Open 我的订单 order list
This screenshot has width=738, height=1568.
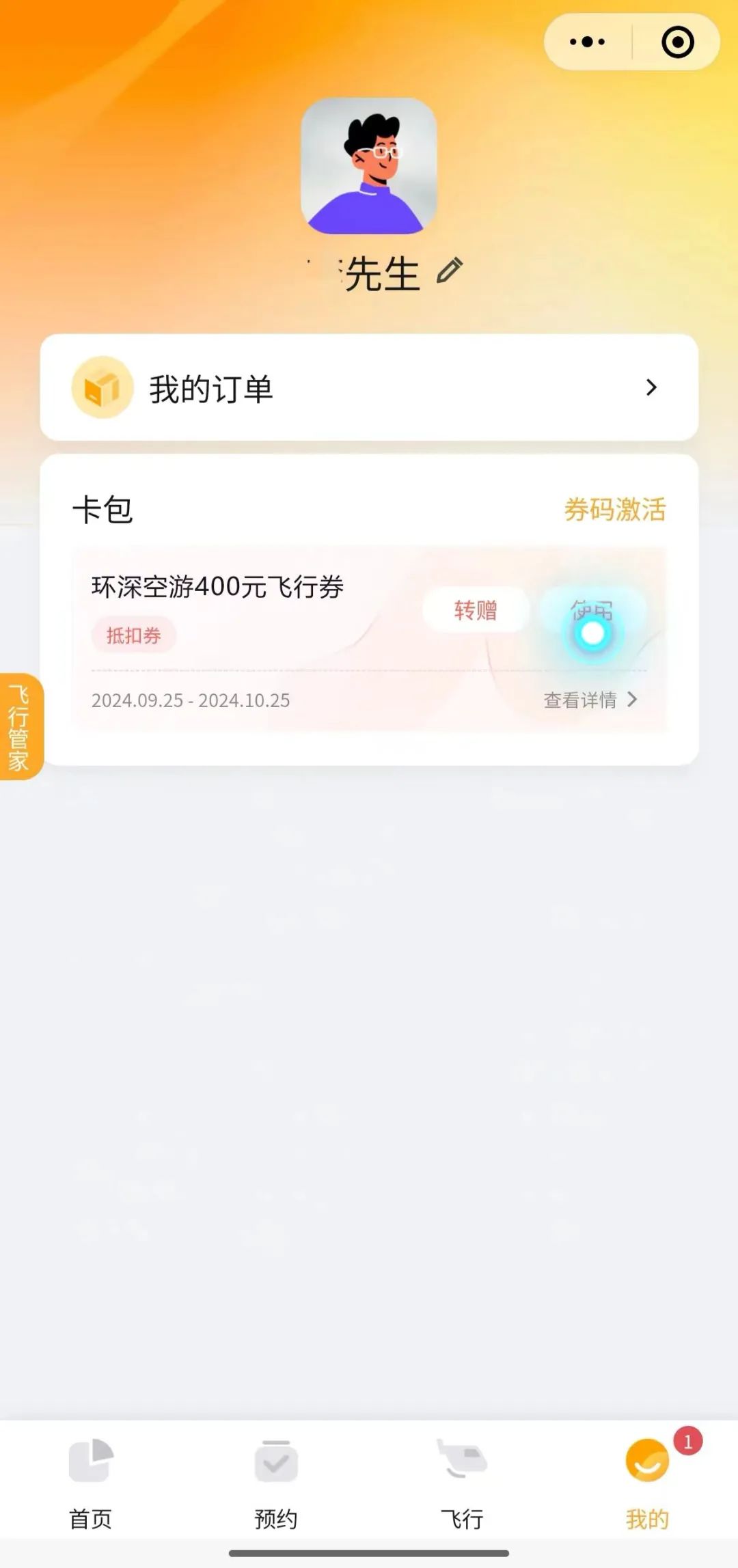(369, 387)
